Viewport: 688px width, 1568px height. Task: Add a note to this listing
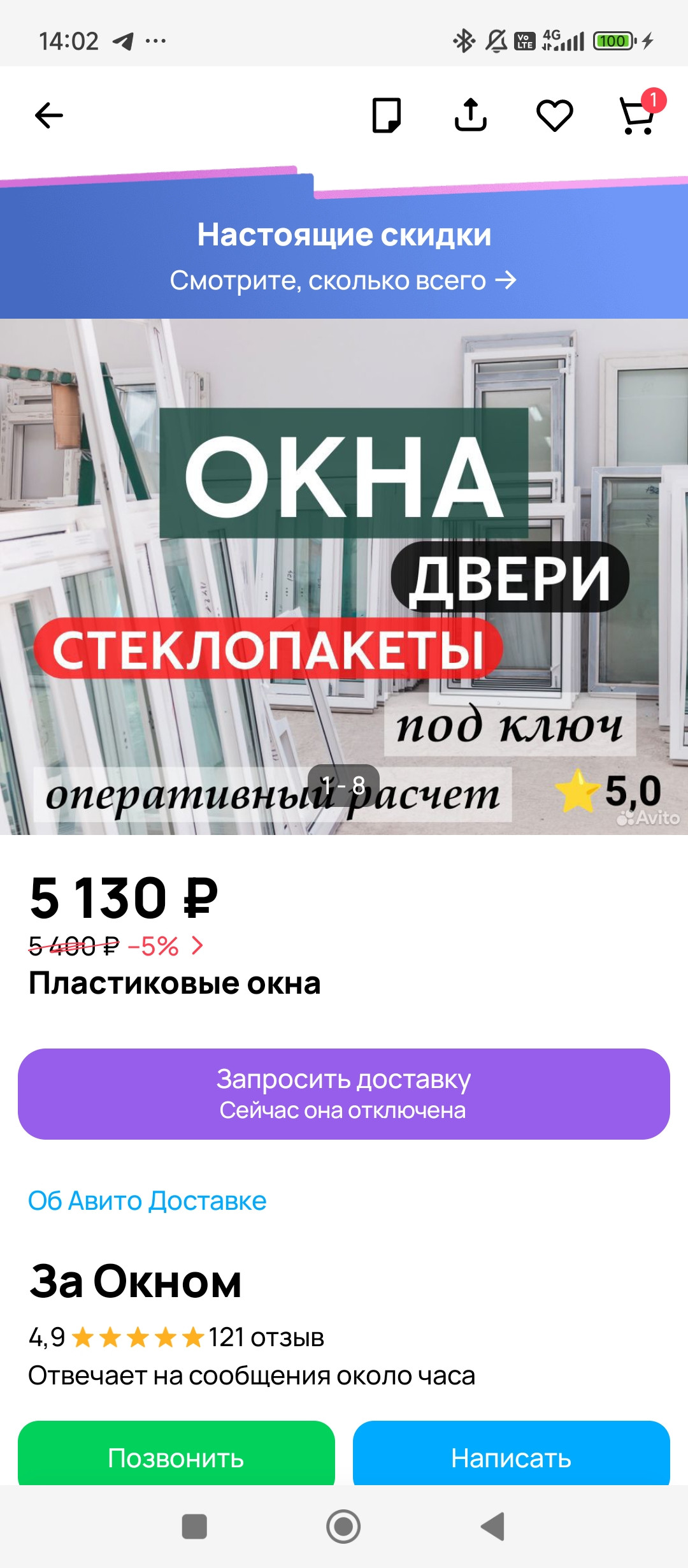(x=386, y=115)
